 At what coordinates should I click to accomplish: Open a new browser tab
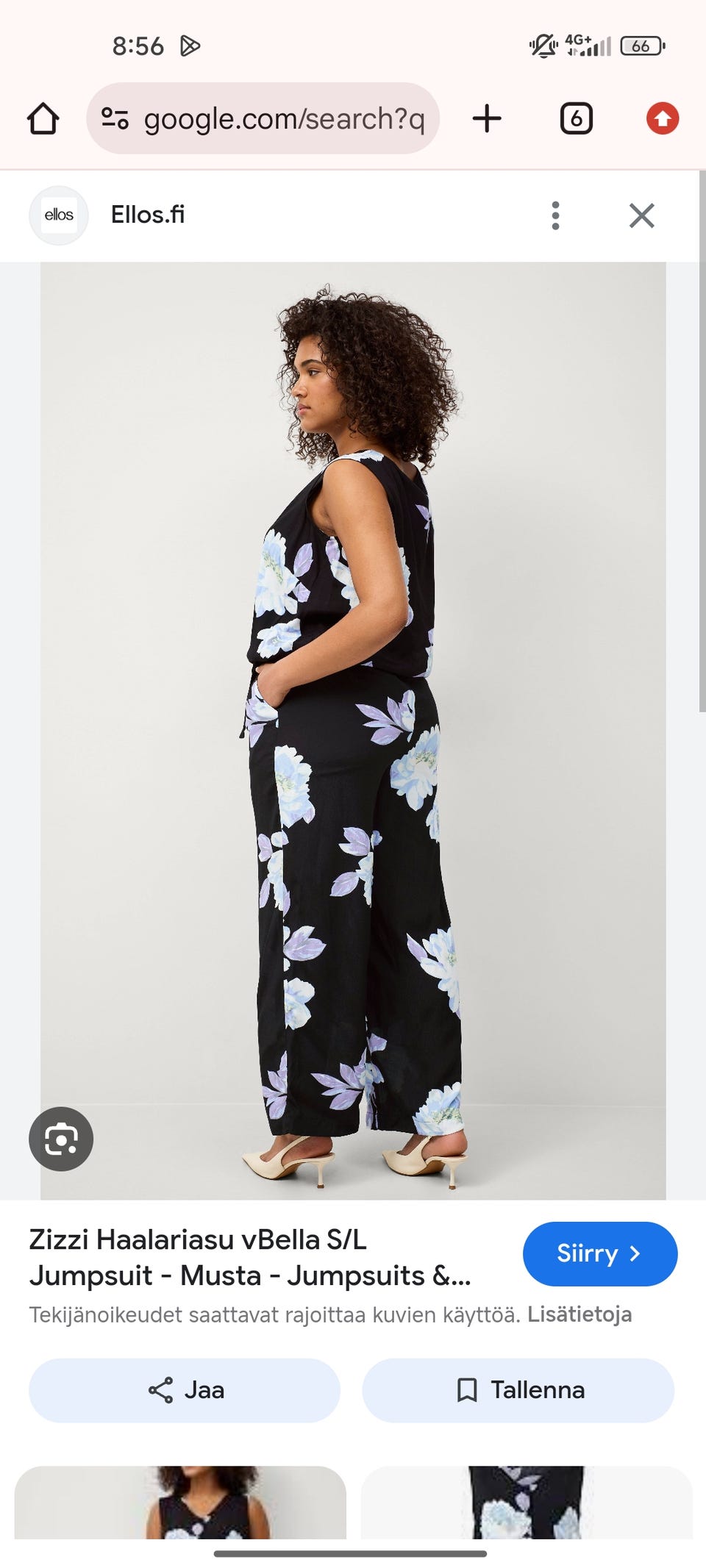[487, 118]
